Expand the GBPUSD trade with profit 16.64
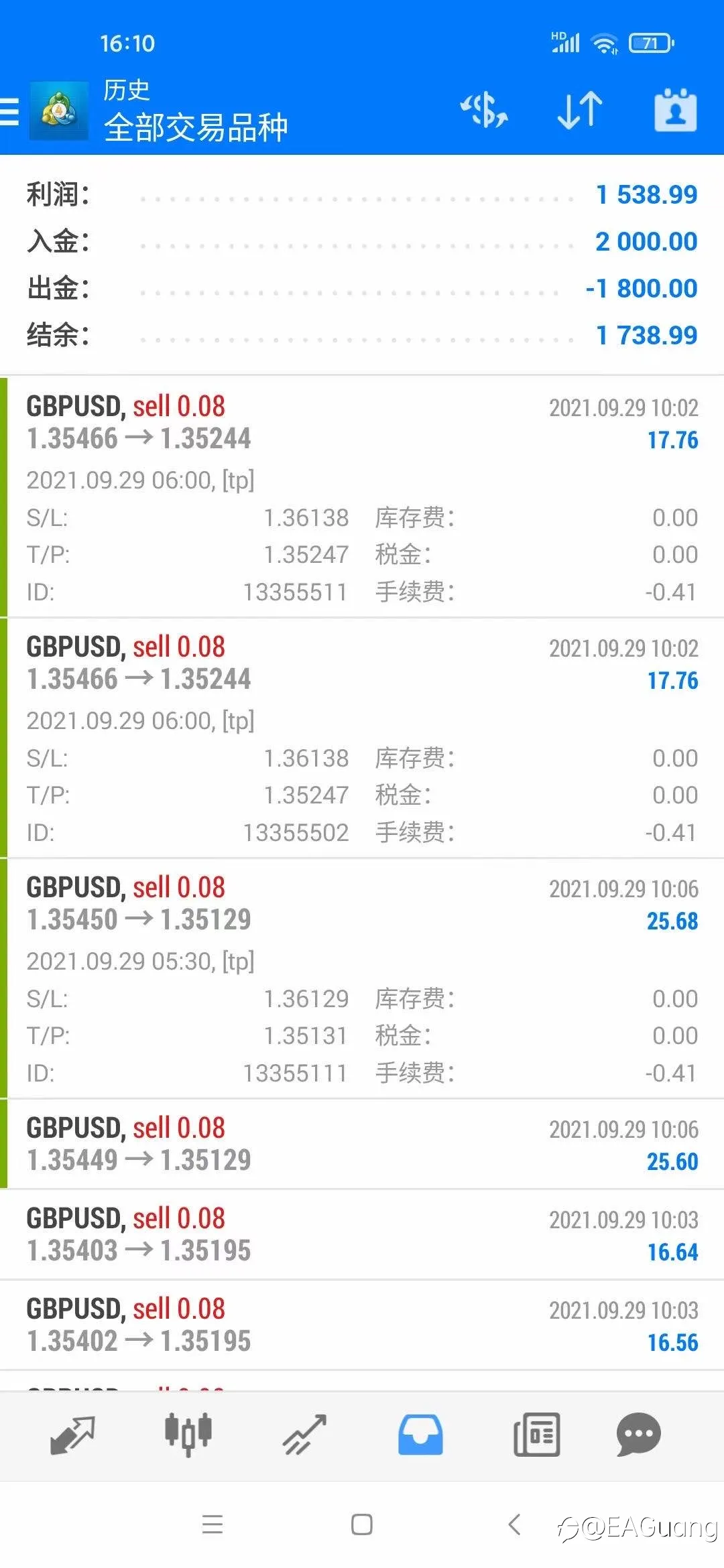724x1568 pixels. tap(362, 1235)
